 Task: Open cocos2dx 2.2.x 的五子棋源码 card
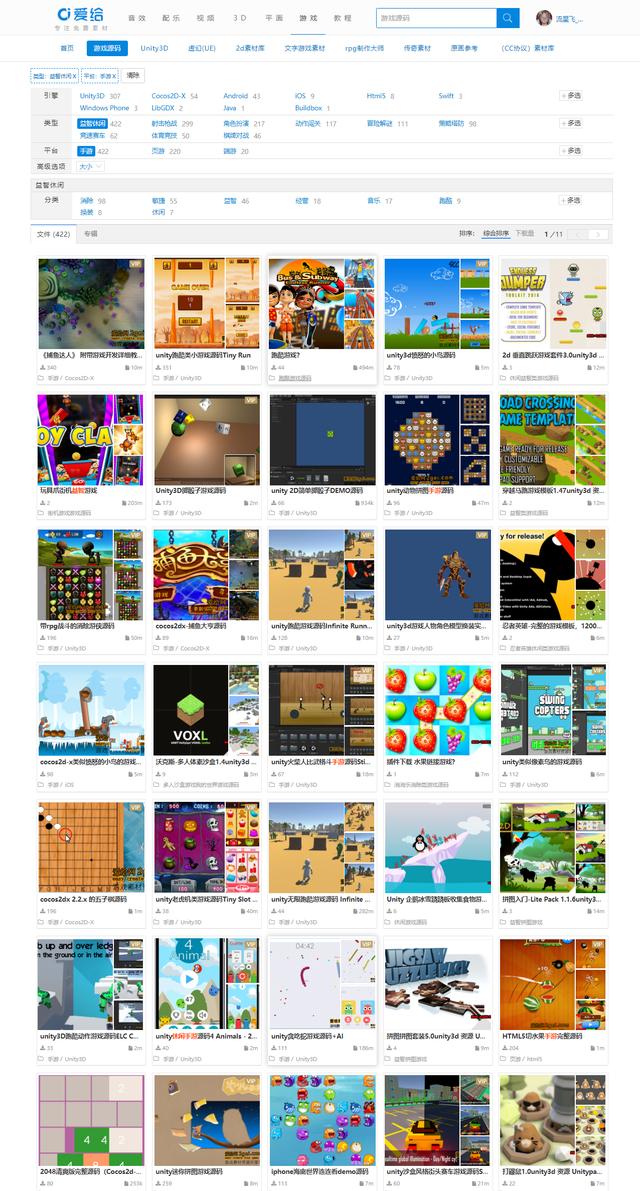point(90,898)
